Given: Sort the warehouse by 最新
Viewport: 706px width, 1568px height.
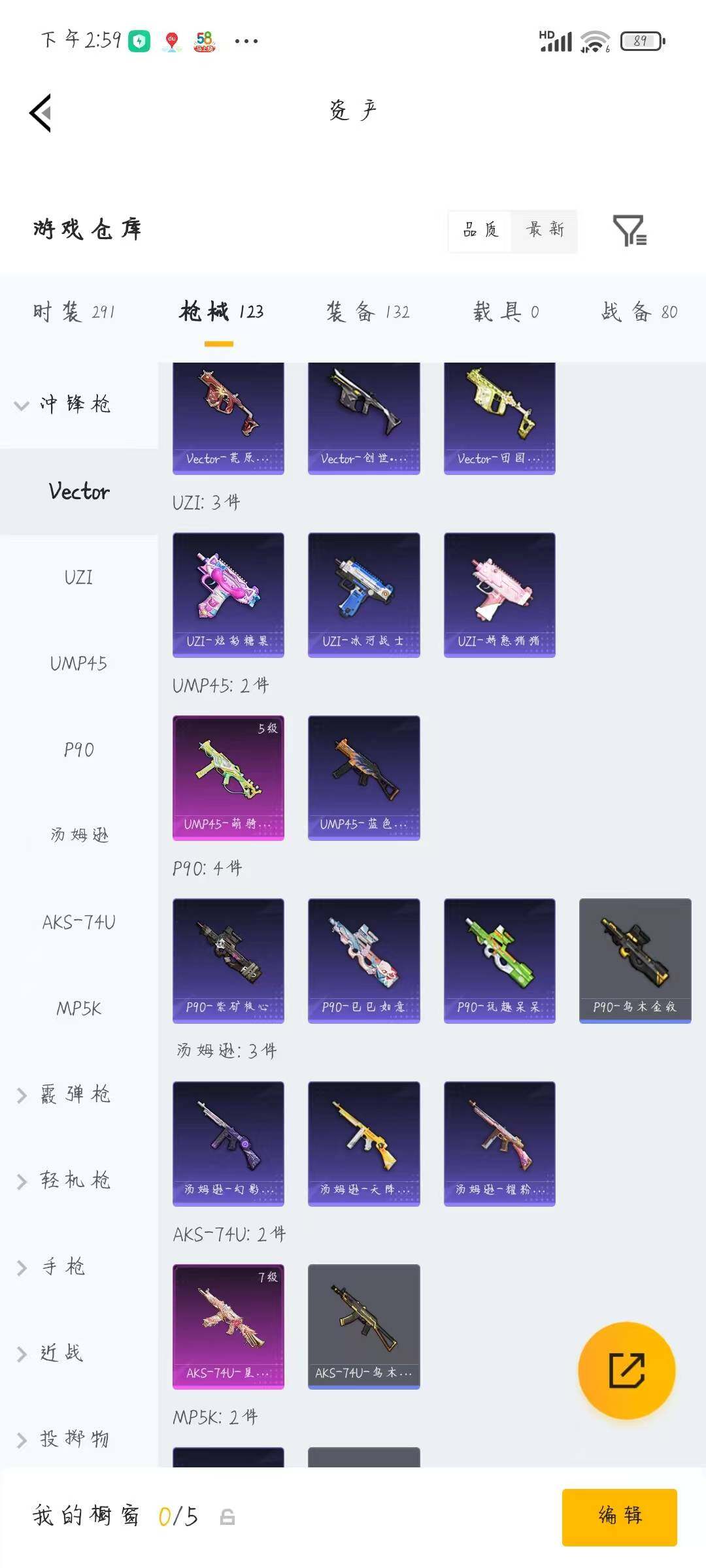Looking at the screenshot, I should click(545, 230).
